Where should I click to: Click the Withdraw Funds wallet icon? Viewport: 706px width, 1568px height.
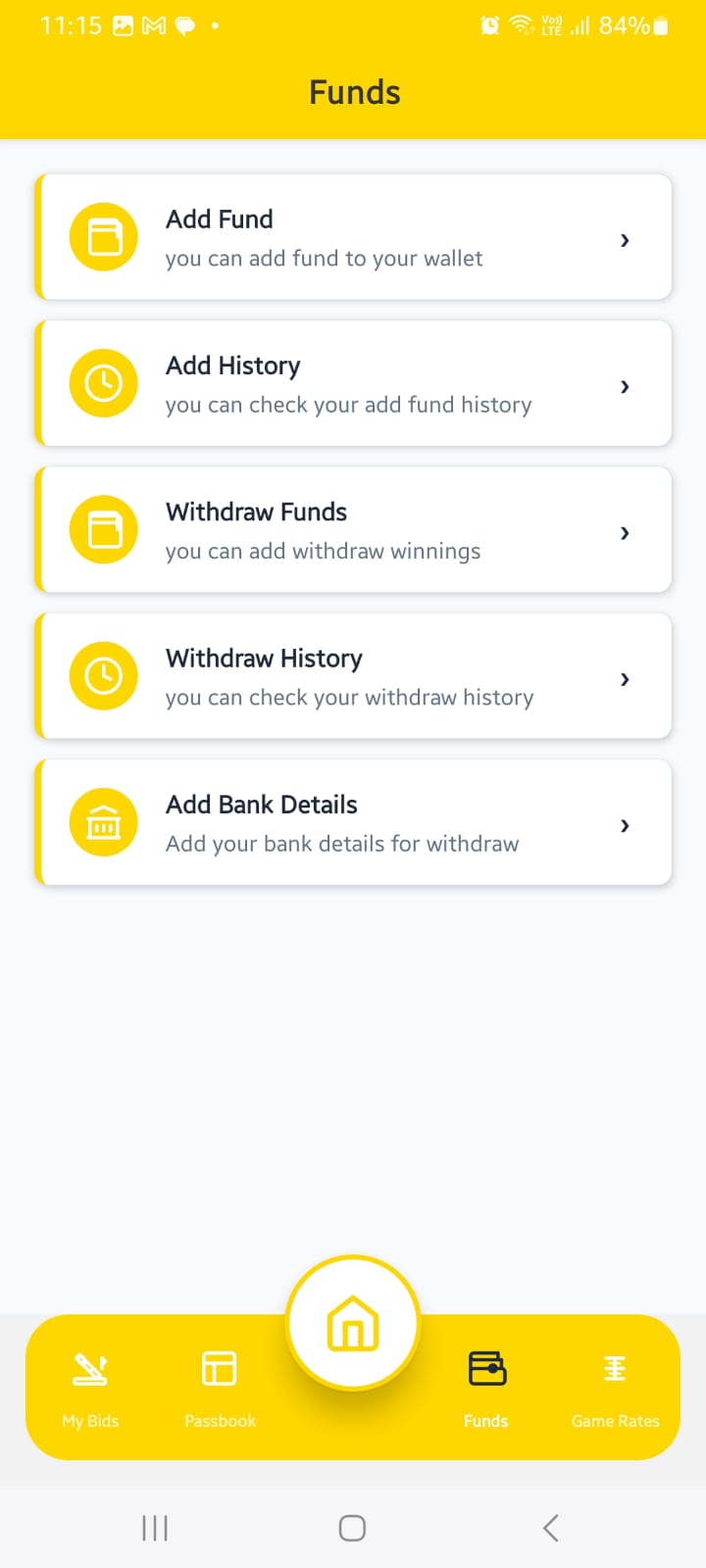coord(103,529)
